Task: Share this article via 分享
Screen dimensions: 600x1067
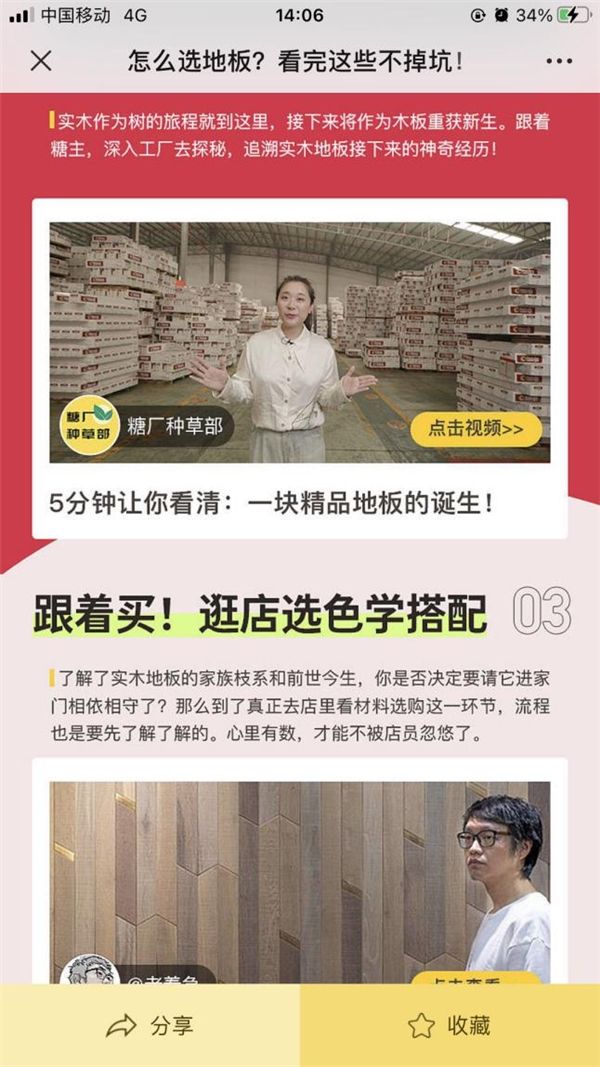Action: click(x=150, y=1025)
